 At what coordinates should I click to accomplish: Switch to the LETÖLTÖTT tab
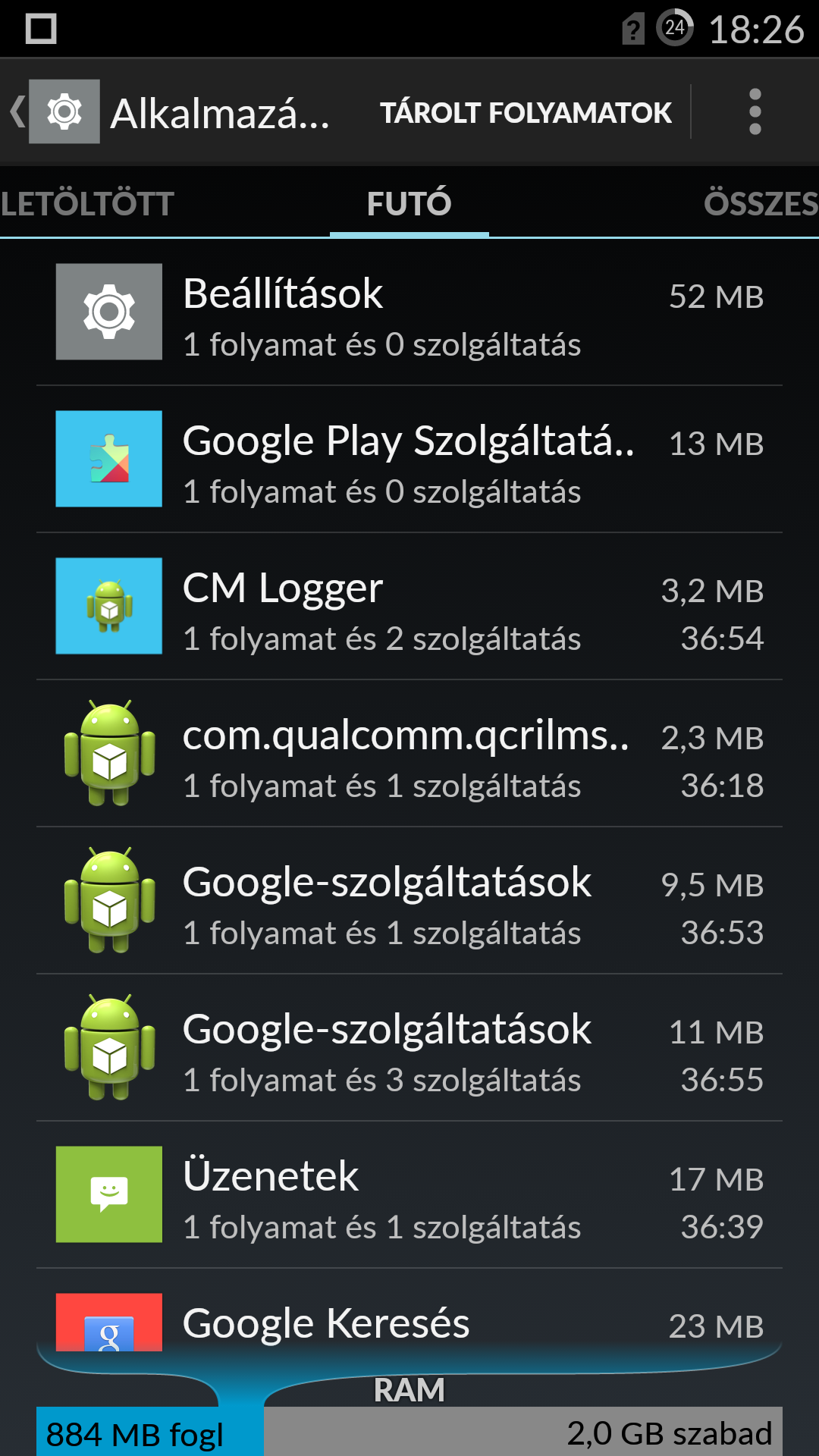pos(87,203)
